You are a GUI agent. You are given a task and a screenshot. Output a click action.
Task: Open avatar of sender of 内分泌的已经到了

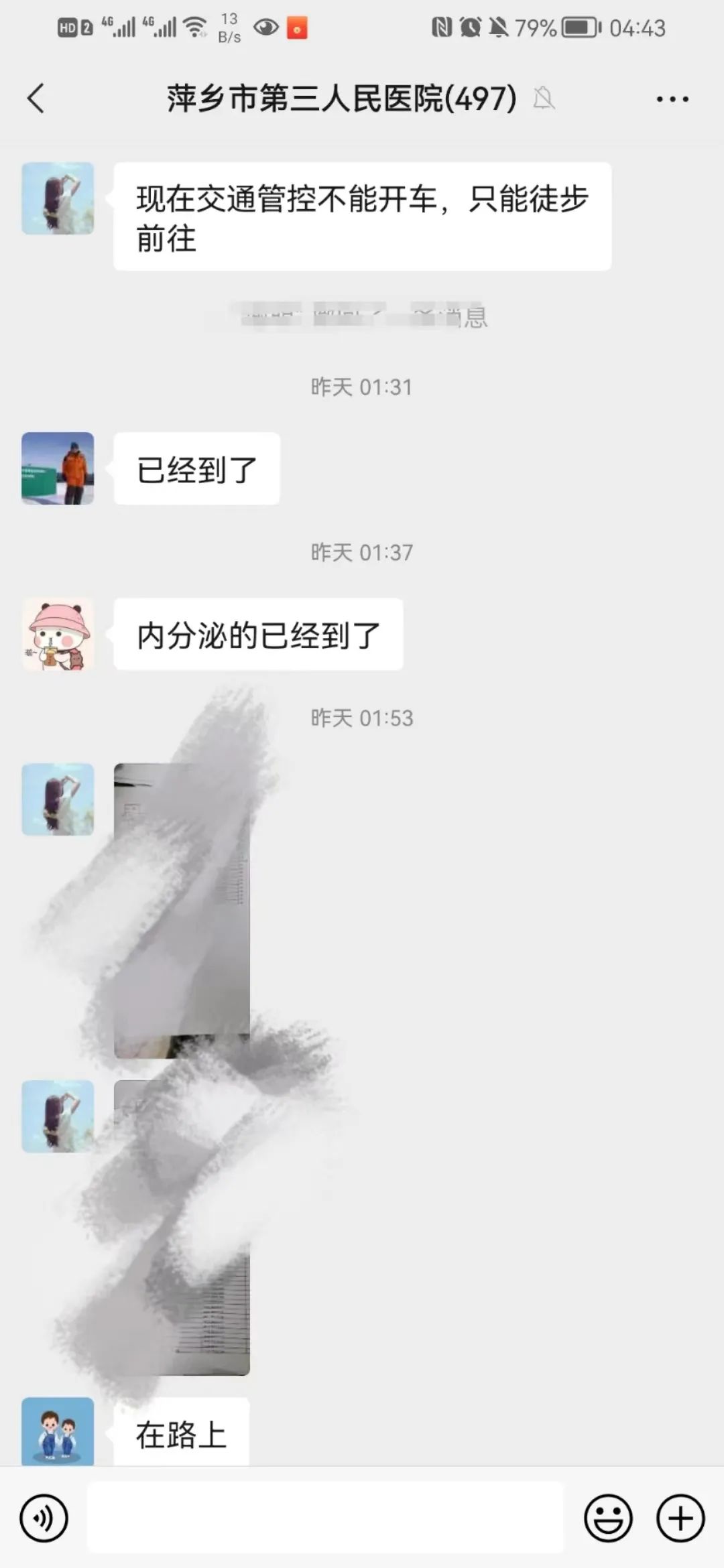point(58,634)
